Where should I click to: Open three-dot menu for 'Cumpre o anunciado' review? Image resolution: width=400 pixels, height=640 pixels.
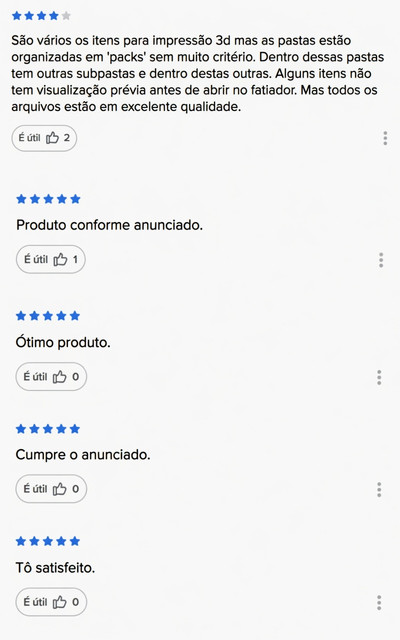(x=379, y=489)
